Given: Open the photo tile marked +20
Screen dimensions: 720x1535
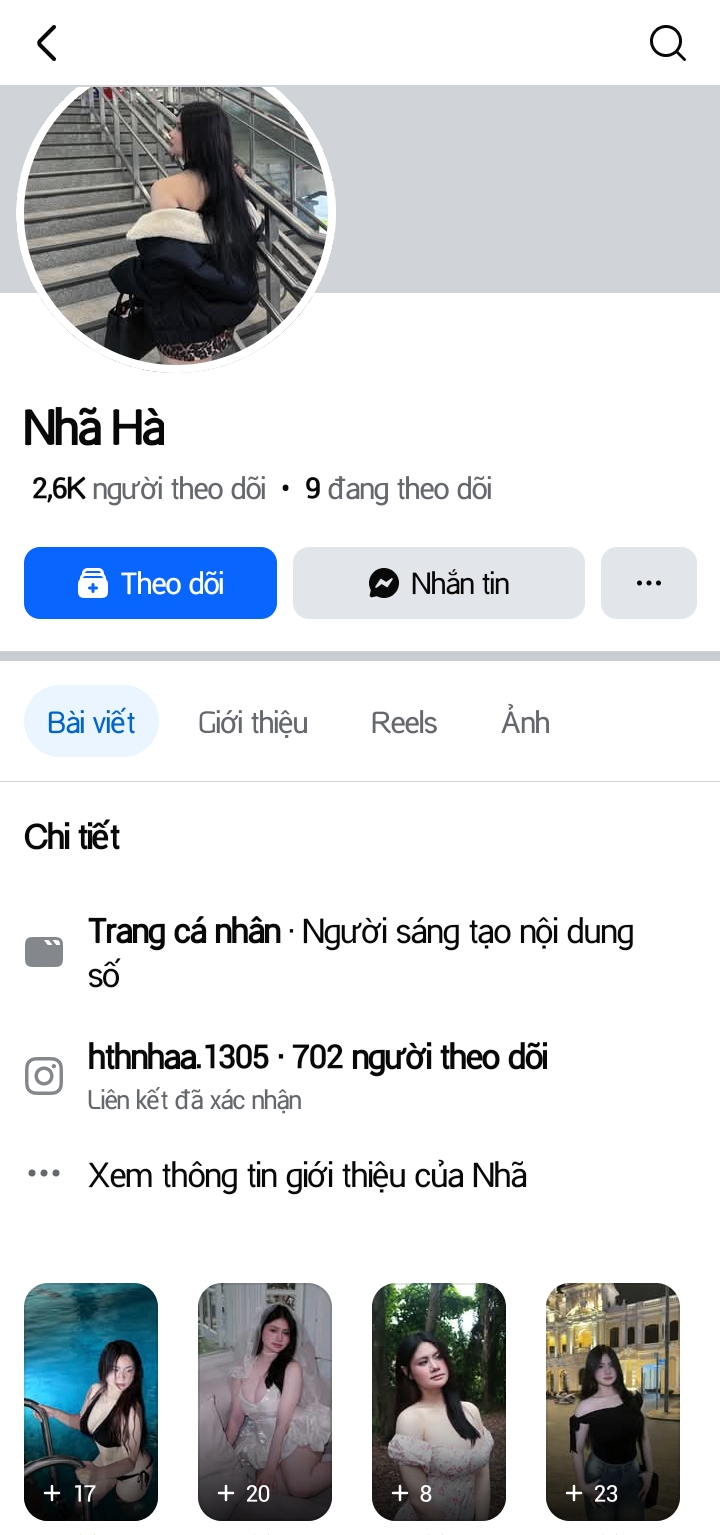Looking at the screenshot, I should (265, 1400).
